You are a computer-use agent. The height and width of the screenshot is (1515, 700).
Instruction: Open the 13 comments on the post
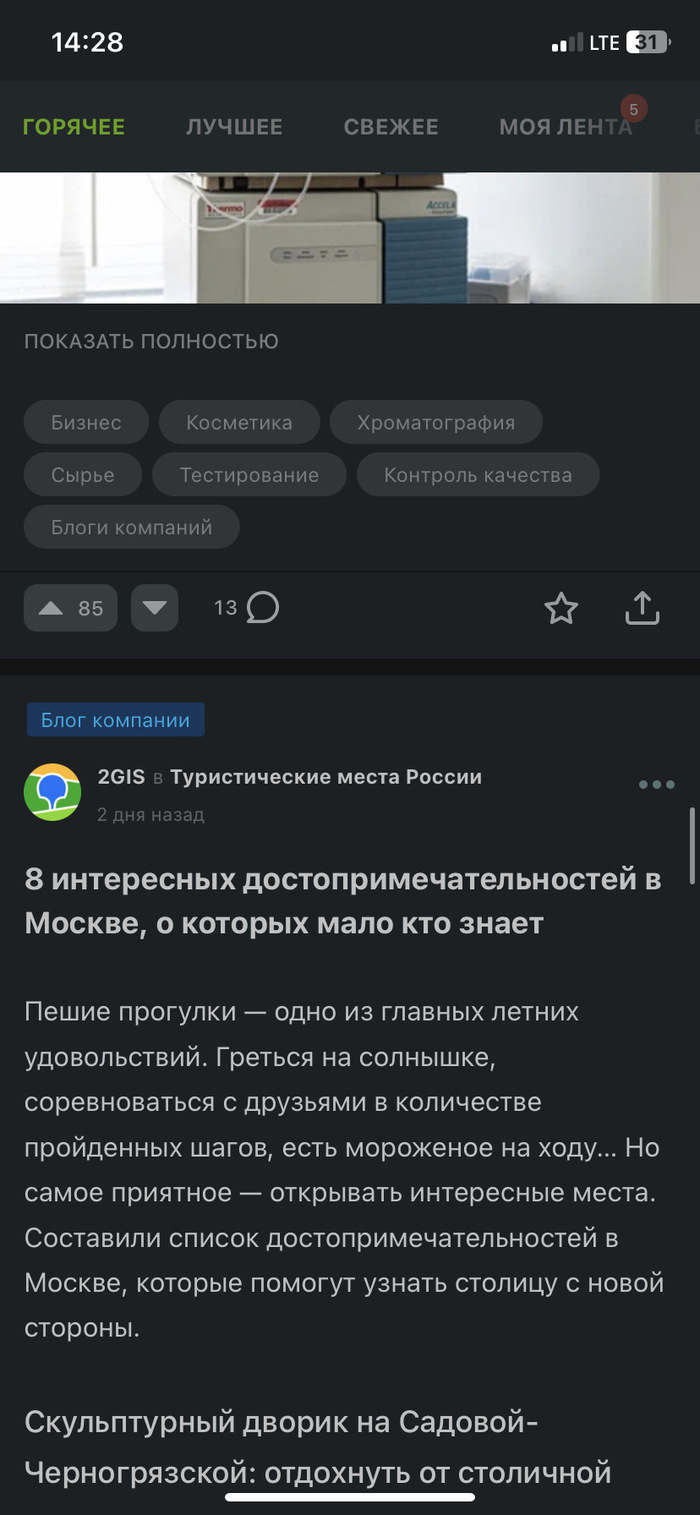(x=247, y=607)
